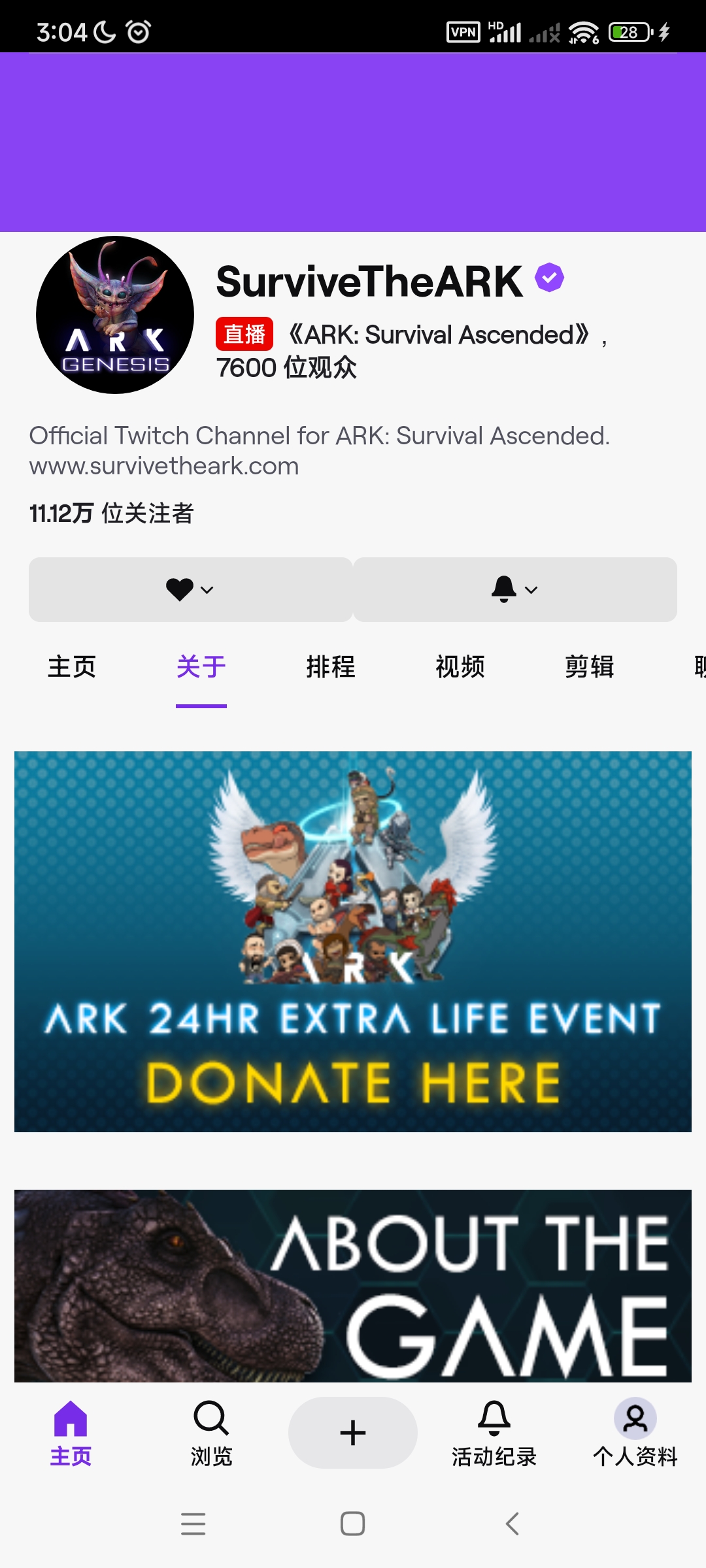
Task: Tap SurviveTheARK profile avatar
Action: click(x=115, y=315)
